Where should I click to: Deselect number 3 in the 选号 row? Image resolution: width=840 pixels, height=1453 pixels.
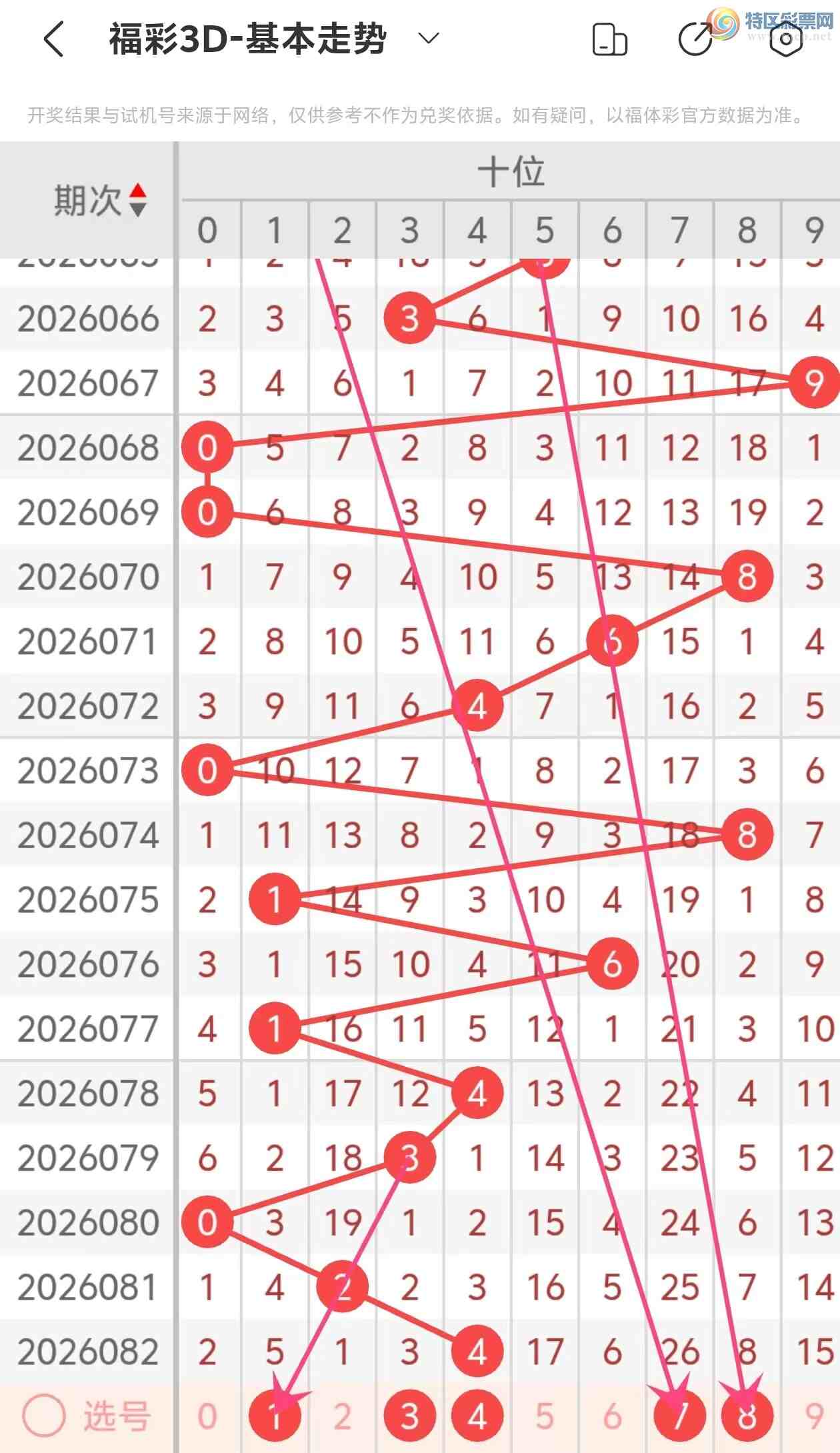pos(410,1415)
